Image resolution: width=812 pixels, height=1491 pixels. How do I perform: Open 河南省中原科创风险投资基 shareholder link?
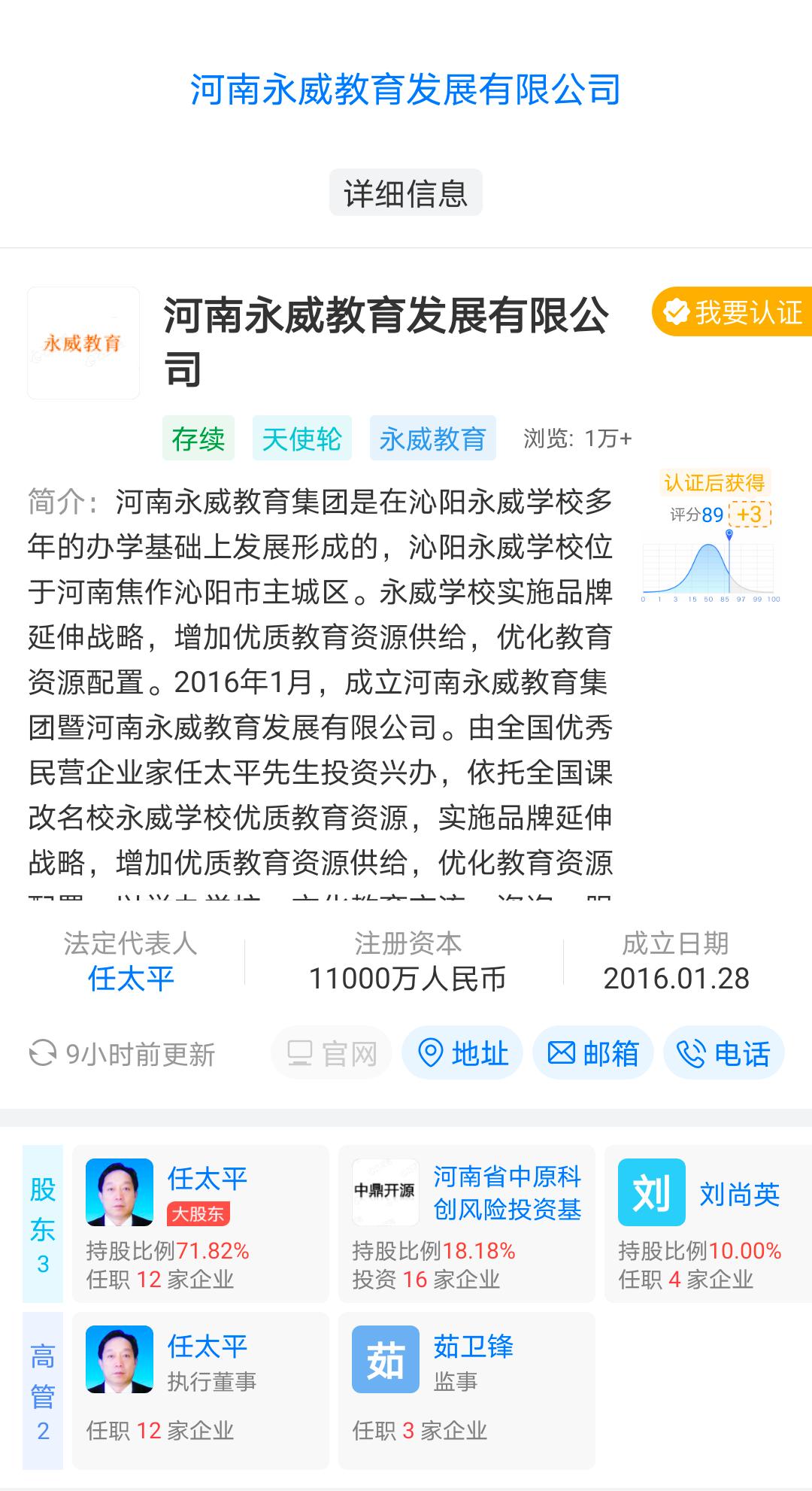(507, 1194)
